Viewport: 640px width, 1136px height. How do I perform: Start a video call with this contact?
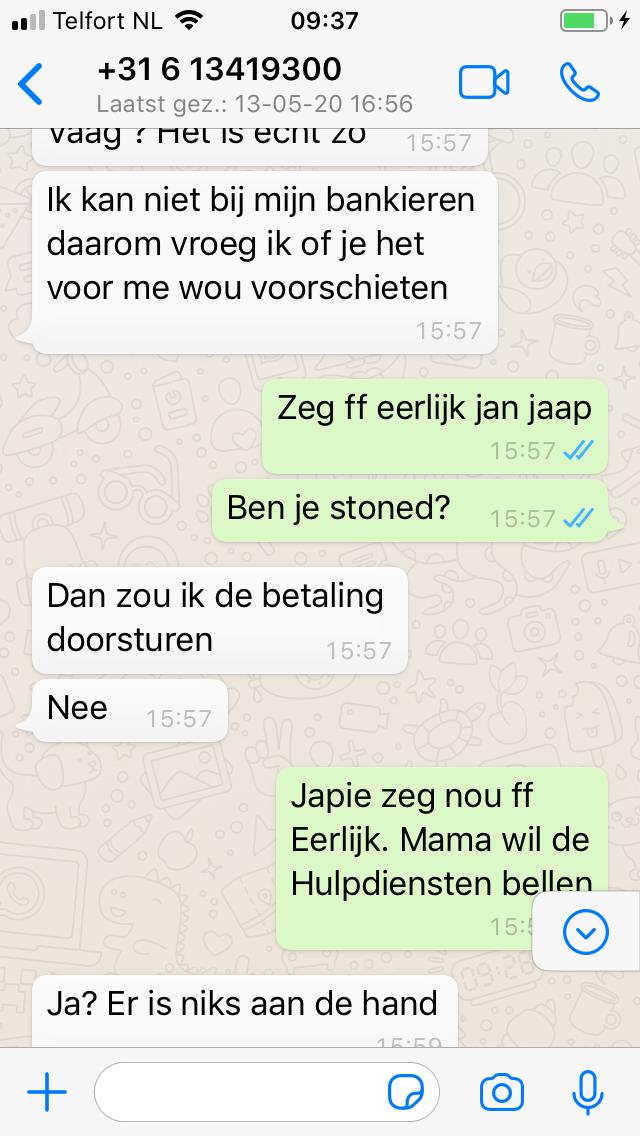coord(484,83)
